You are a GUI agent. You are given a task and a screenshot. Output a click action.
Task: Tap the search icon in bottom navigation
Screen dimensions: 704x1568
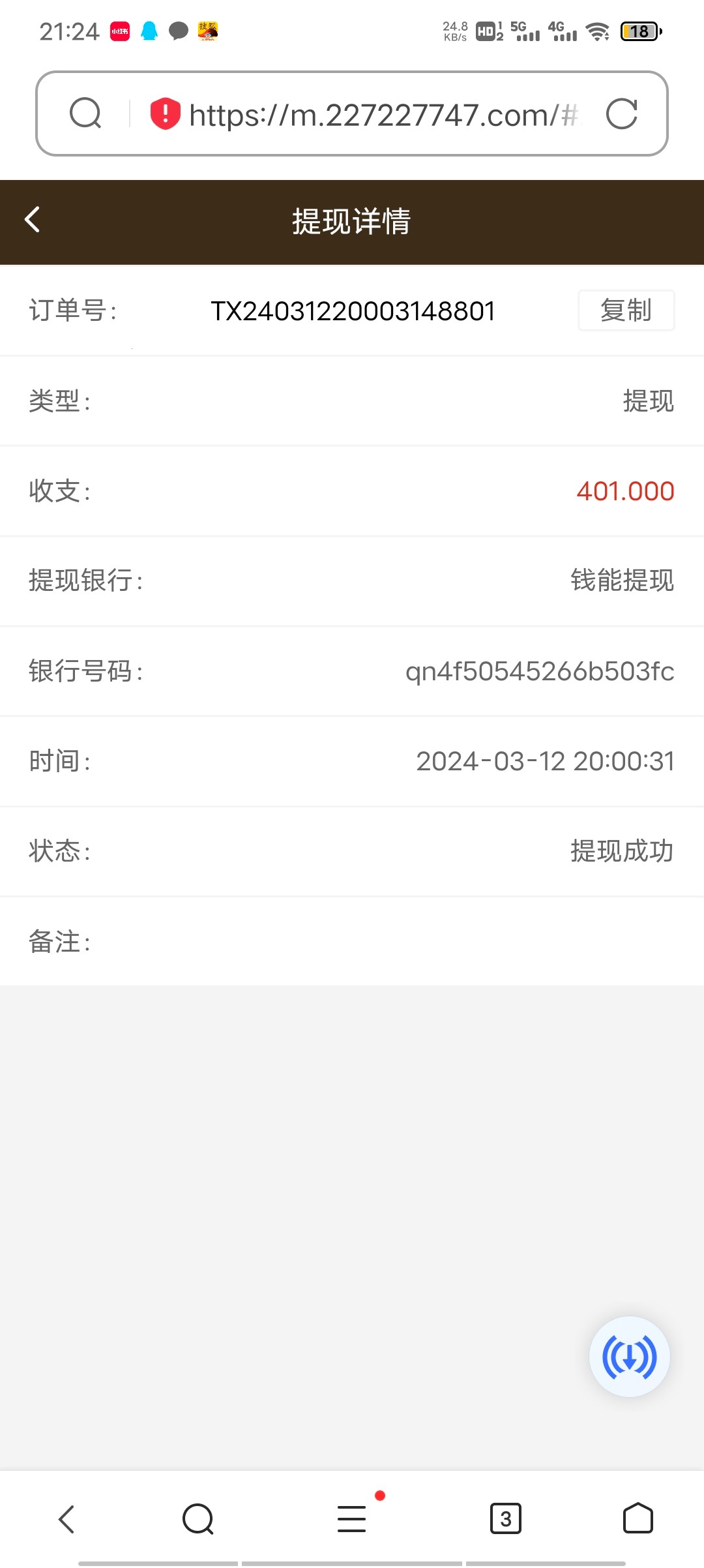point(198,1518)
